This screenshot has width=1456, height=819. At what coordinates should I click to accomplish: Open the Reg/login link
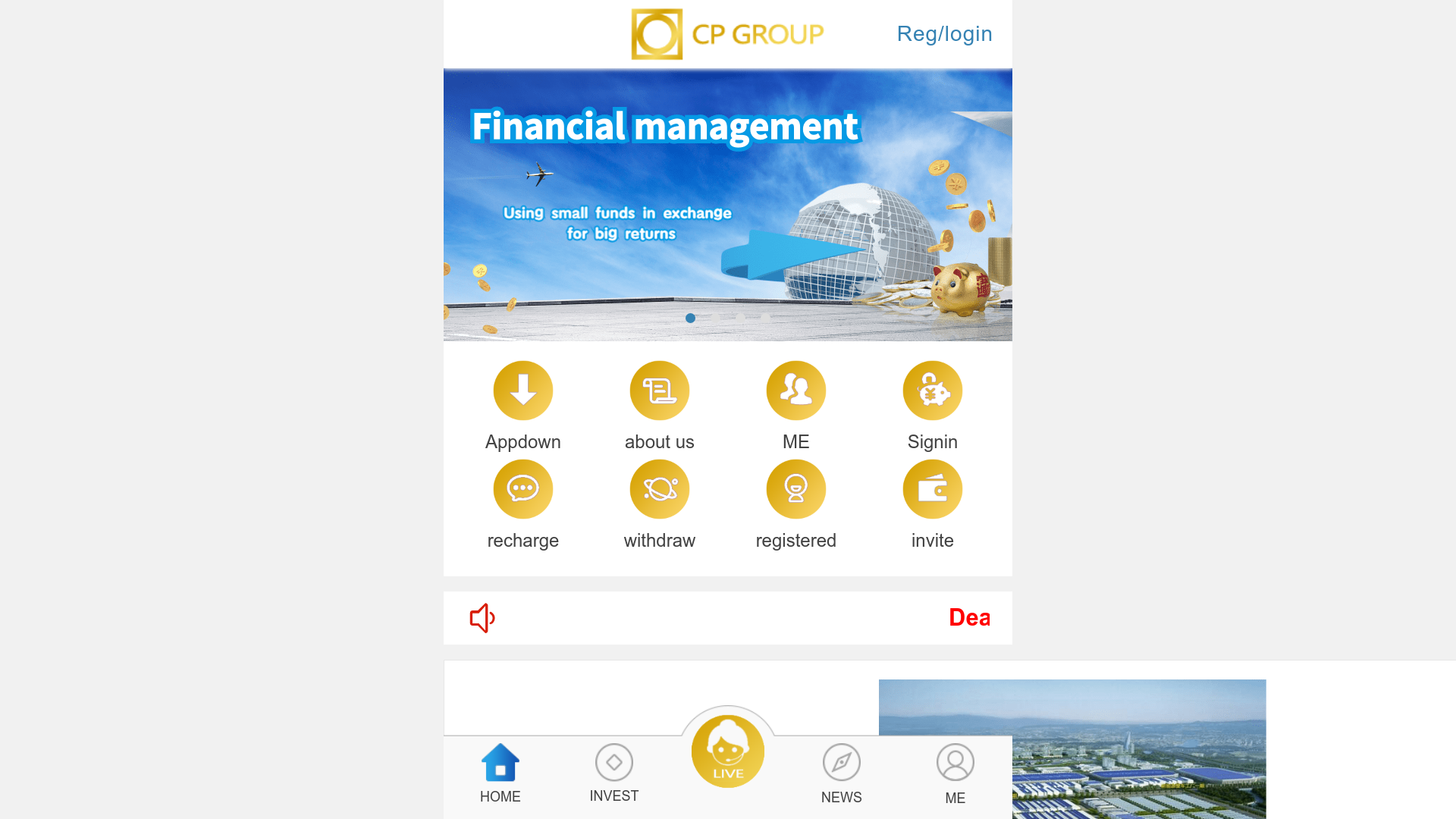pyautogui.click(x=944, y=34)
